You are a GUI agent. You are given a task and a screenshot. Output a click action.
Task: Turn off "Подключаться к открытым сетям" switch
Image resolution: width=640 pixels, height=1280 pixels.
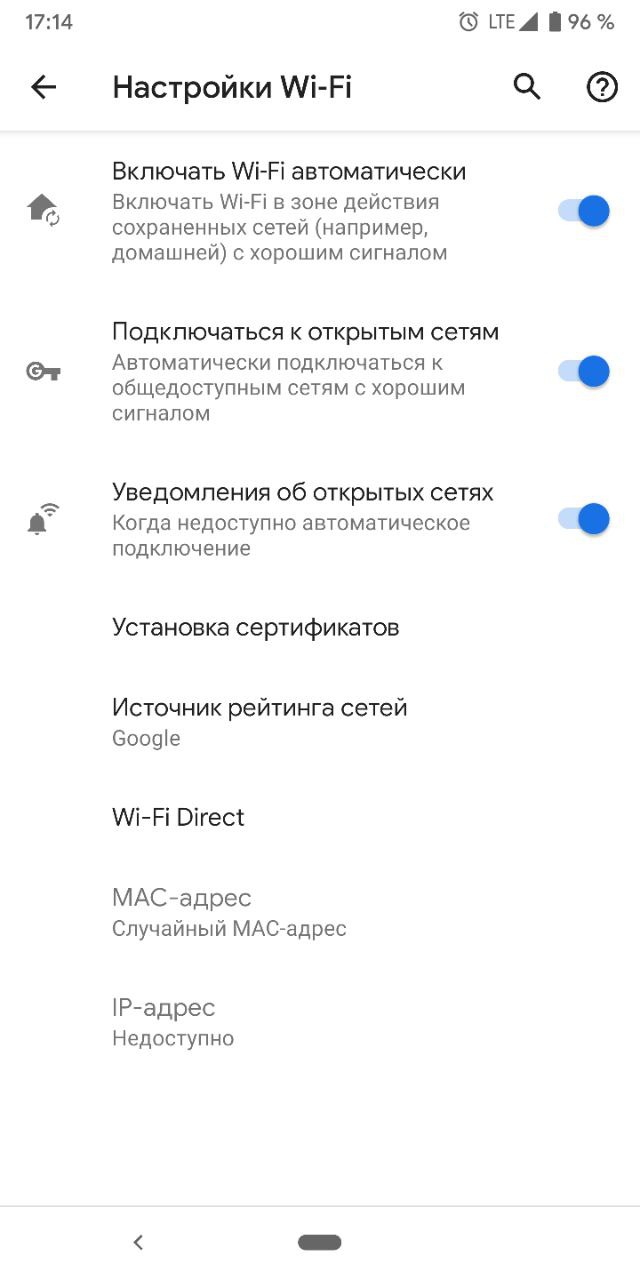coord(584,371)
